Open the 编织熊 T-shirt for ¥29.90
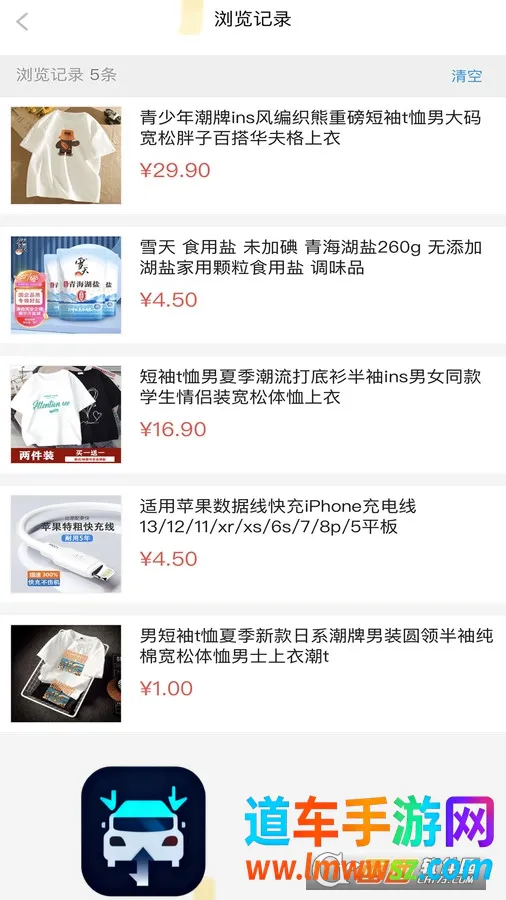 pyautogui.click(x=253, y=156)
